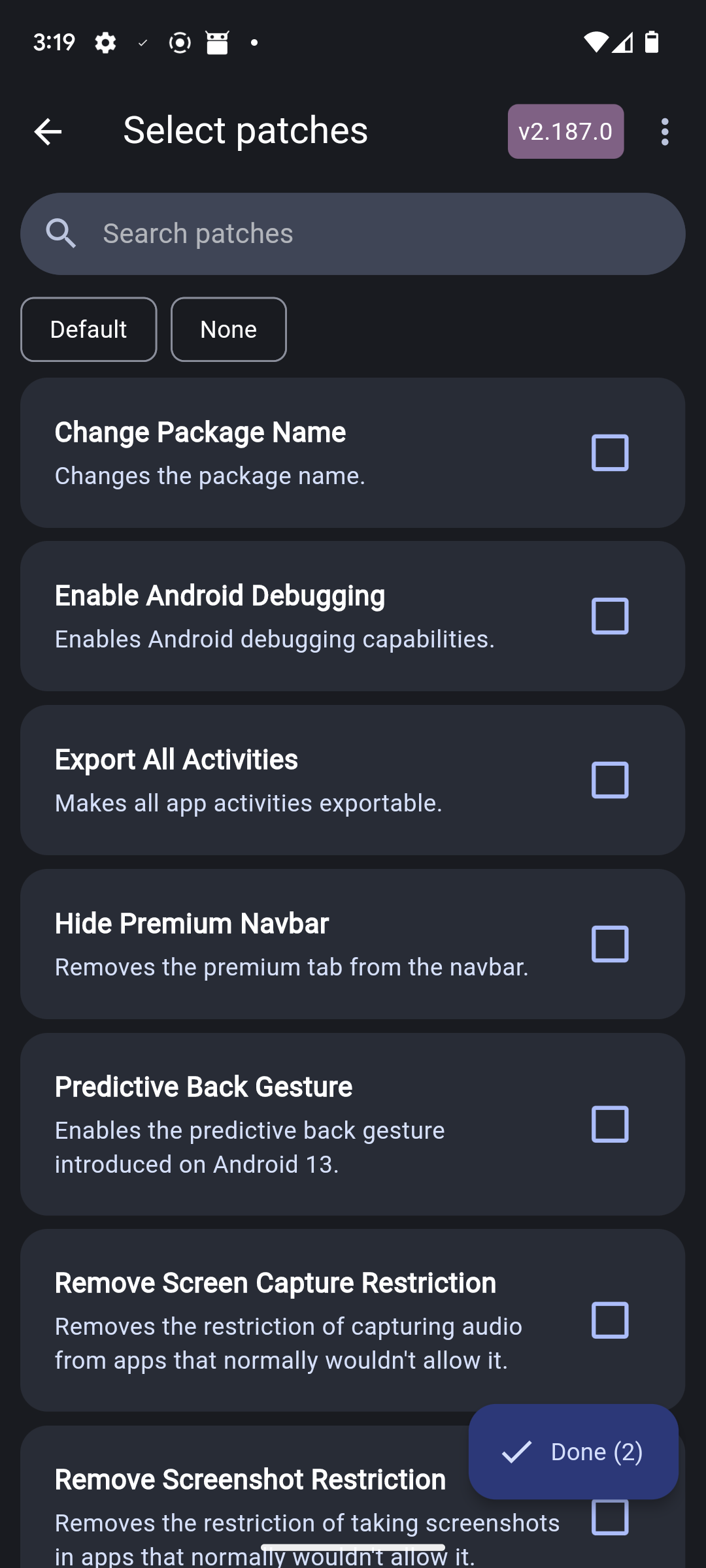The width and height of the screenshot is (706, 1568).
Task: Enable the Predictive Back Gesture patch
Action: pos(609,1124)
